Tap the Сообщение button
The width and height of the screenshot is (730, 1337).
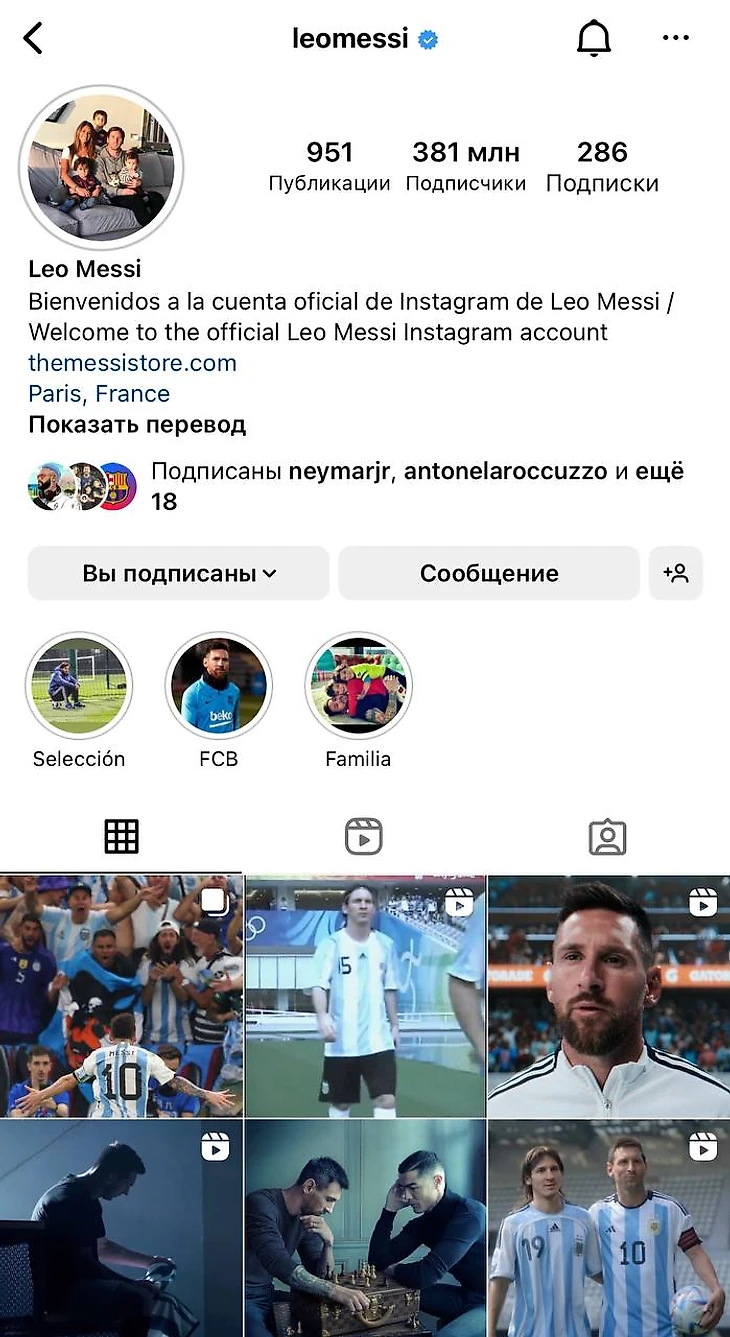click(488, 573)
